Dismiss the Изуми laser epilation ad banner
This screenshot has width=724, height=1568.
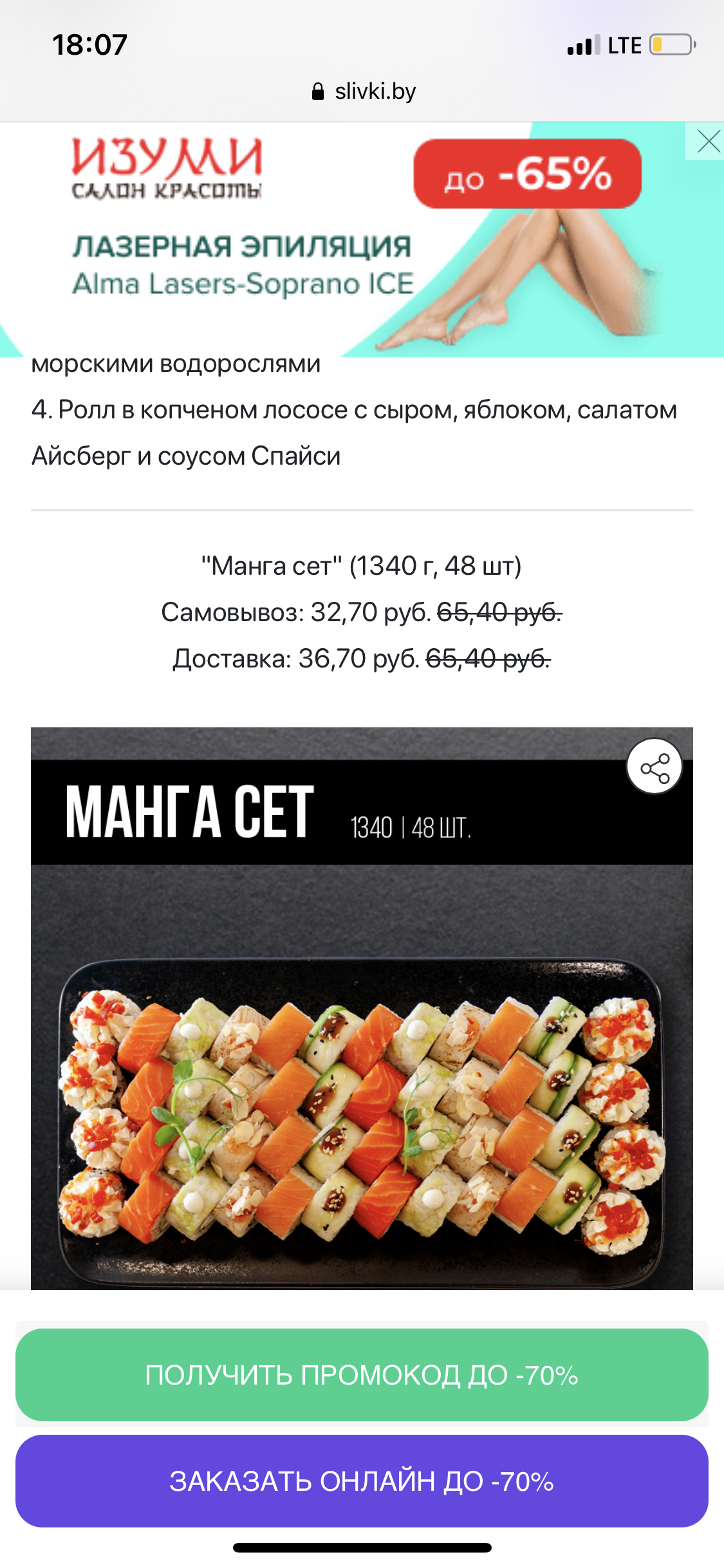pyautogui.click(x=708, y=141)
